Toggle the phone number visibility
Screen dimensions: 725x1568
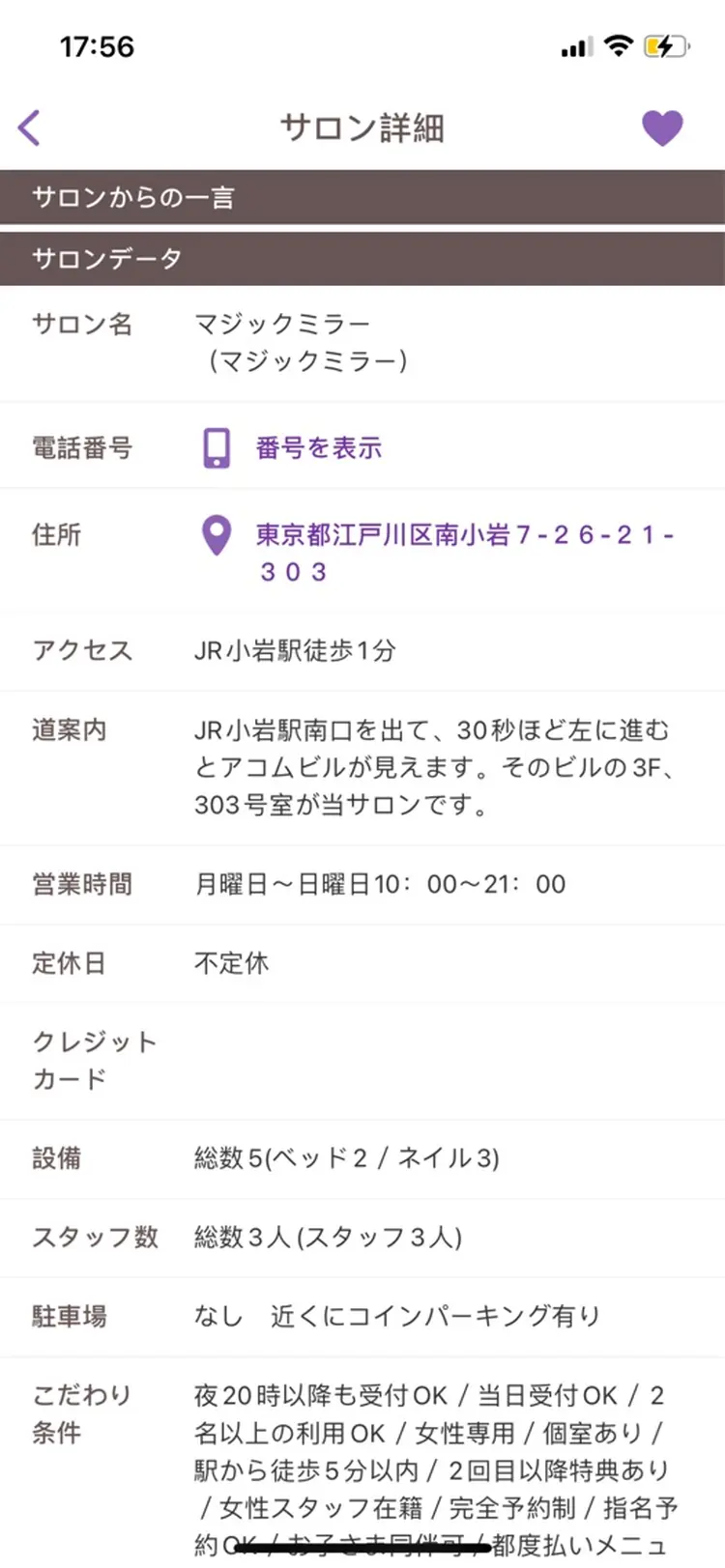point(317,447)
